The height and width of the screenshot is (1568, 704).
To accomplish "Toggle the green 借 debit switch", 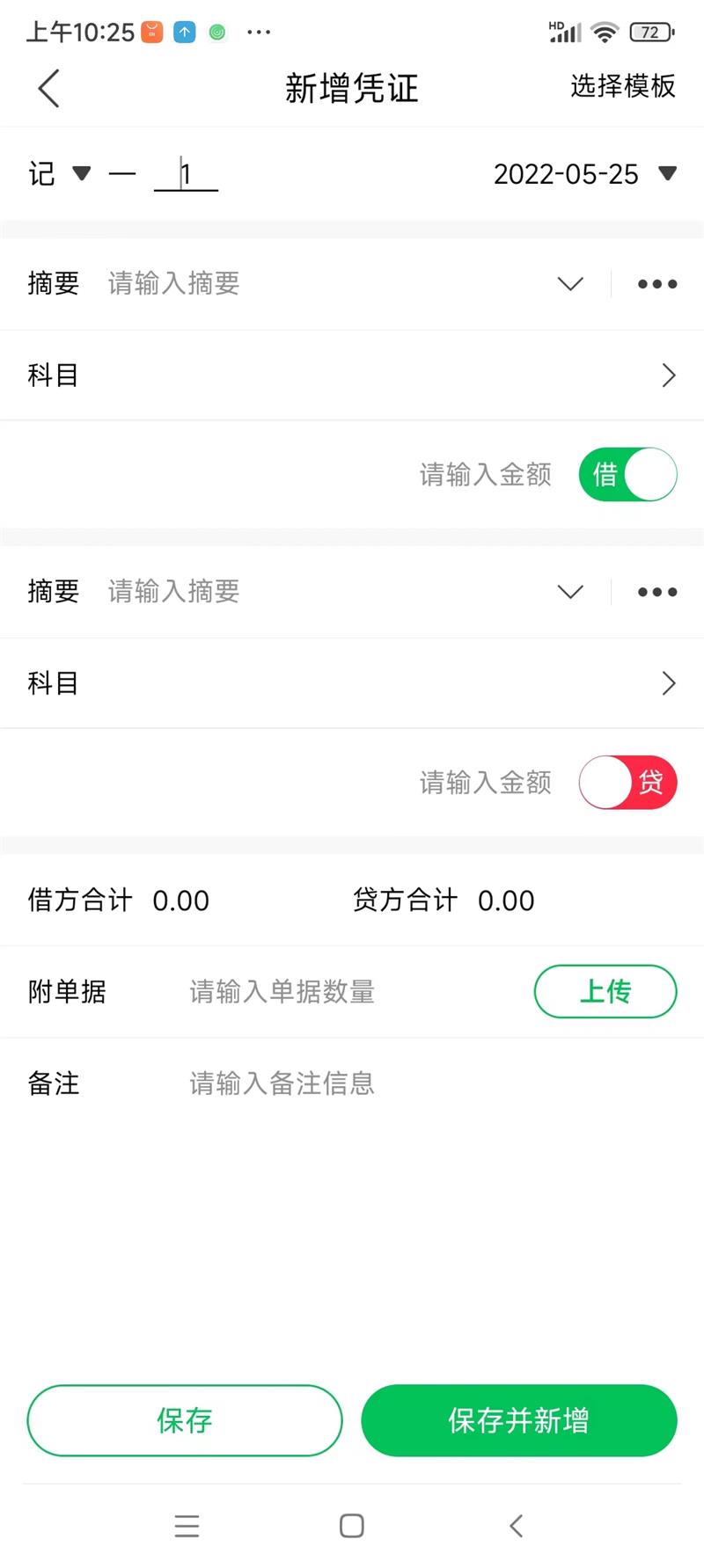I will pyautogui.click(x=627, y=475).
